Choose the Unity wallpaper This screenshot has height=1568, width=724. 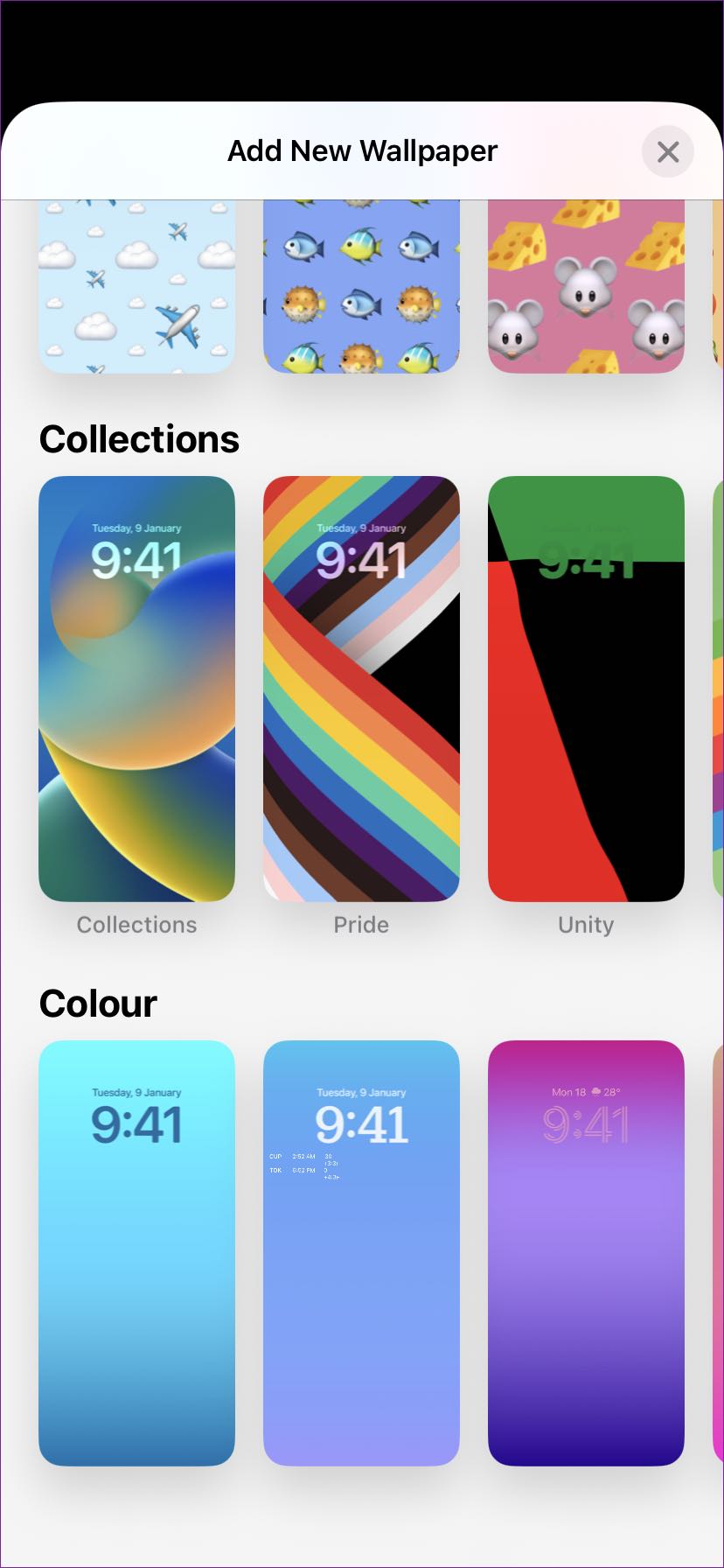(586, 689)
